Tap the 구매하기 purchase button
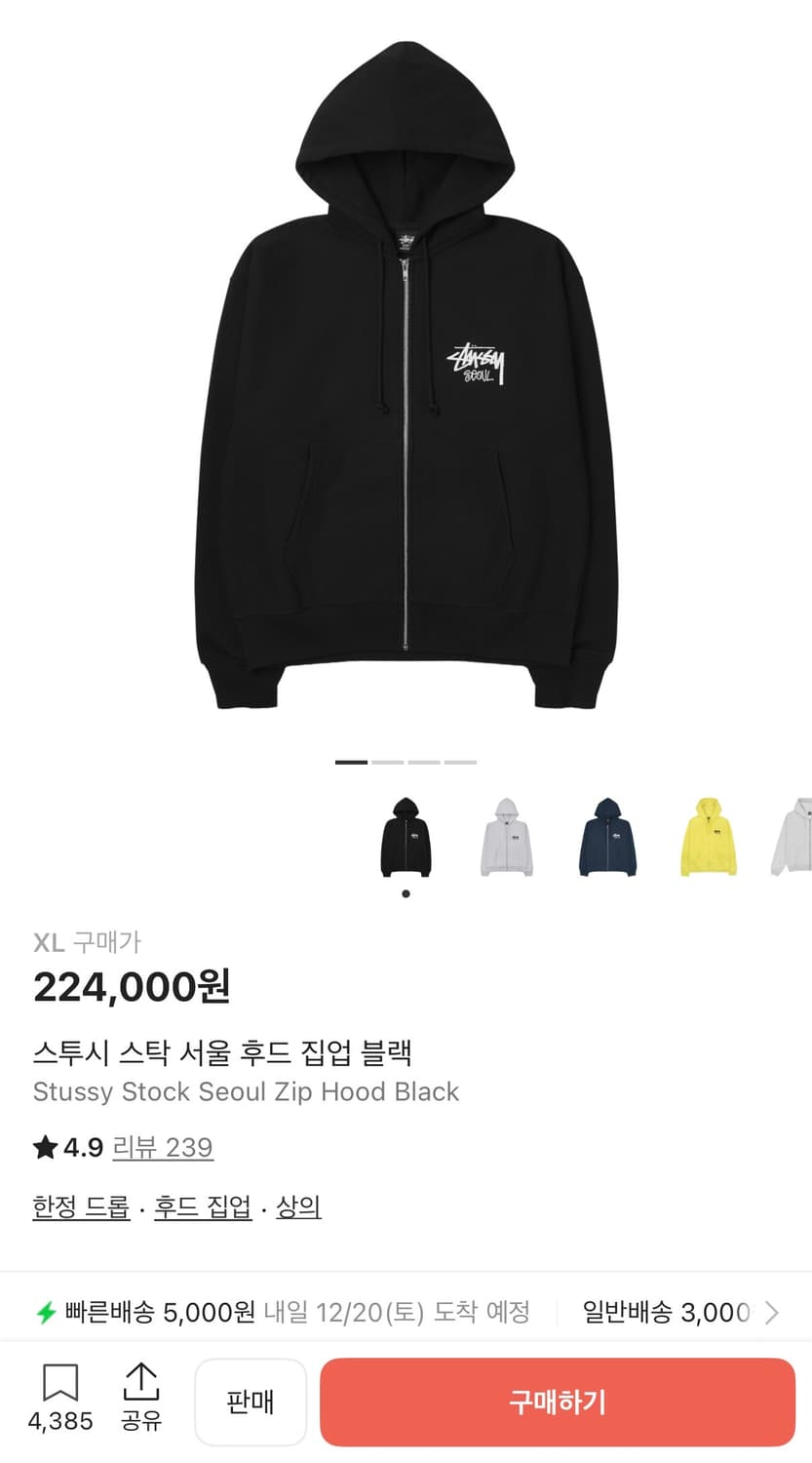 point(556,1401)
